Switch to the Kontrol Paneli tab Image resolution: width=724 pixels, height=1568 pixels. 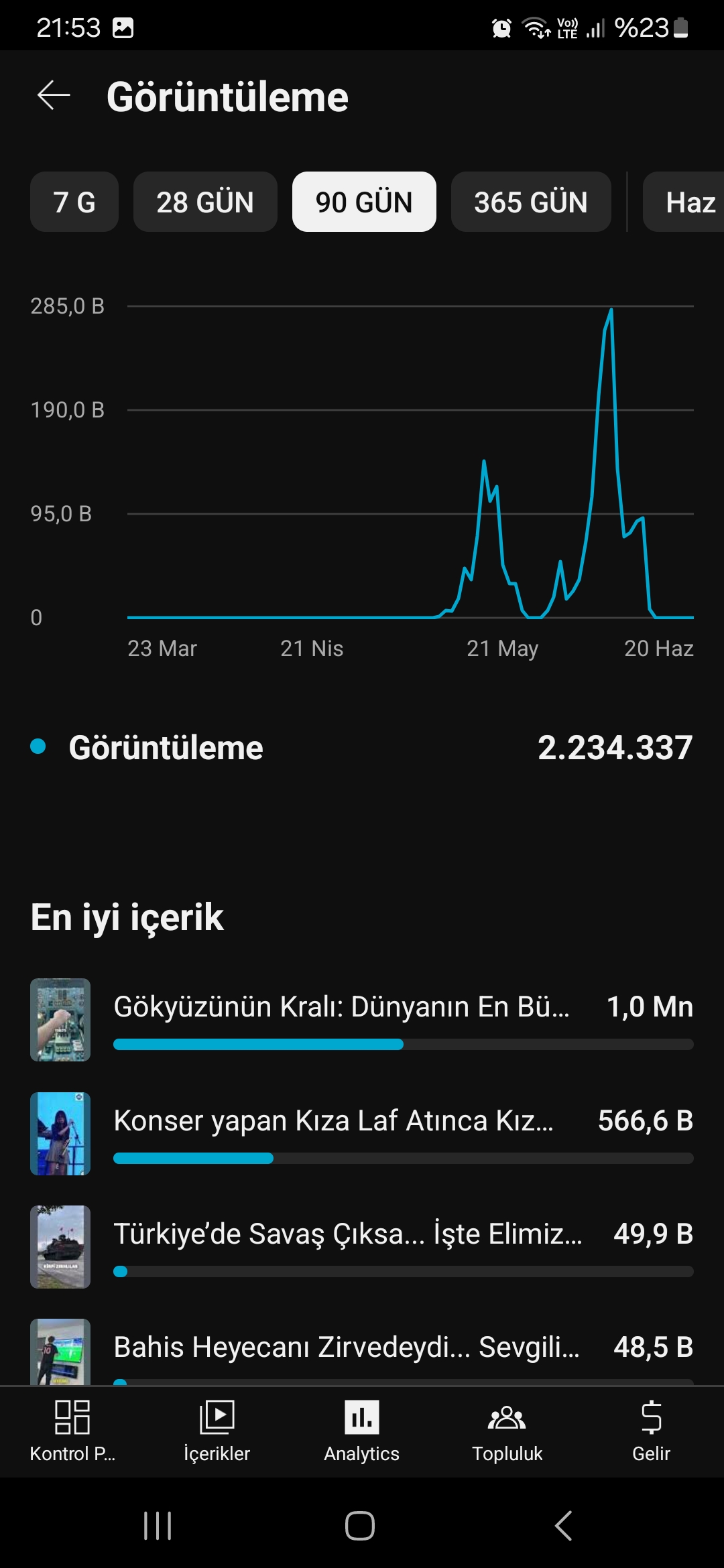(72, 1431)
